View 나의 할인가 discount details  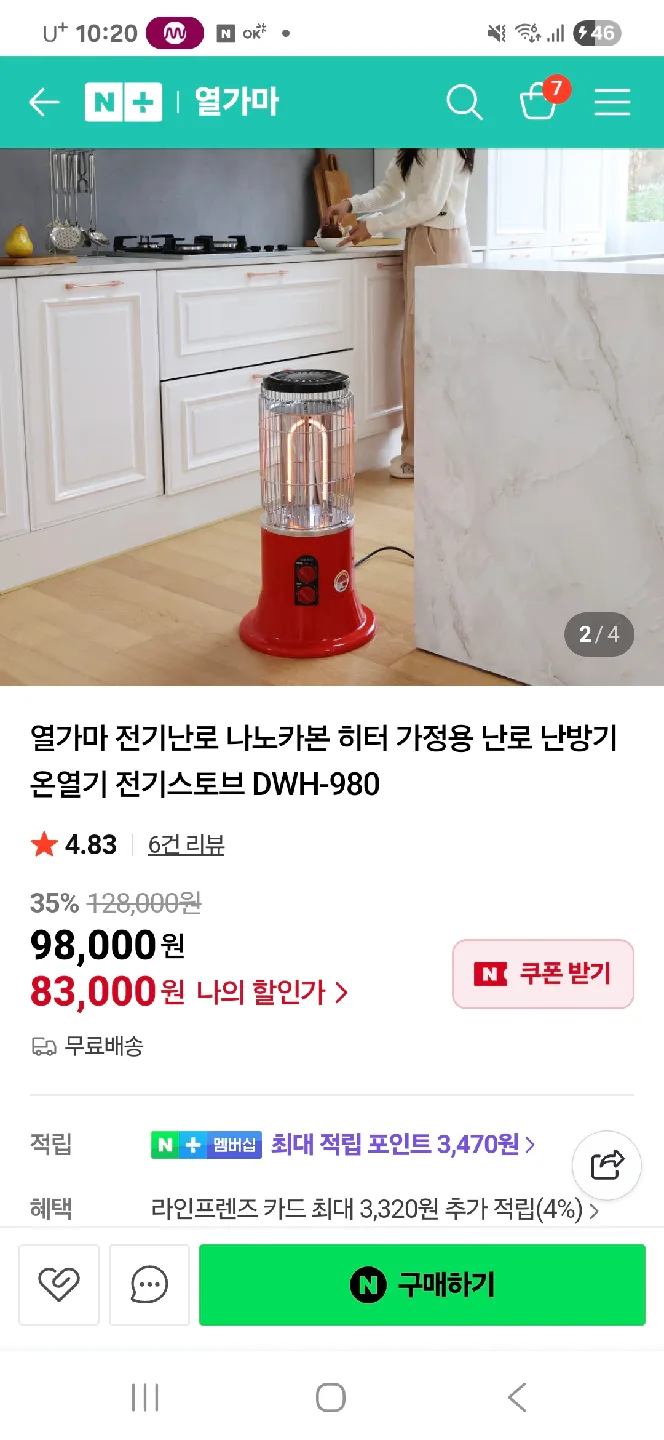[272, 992]
